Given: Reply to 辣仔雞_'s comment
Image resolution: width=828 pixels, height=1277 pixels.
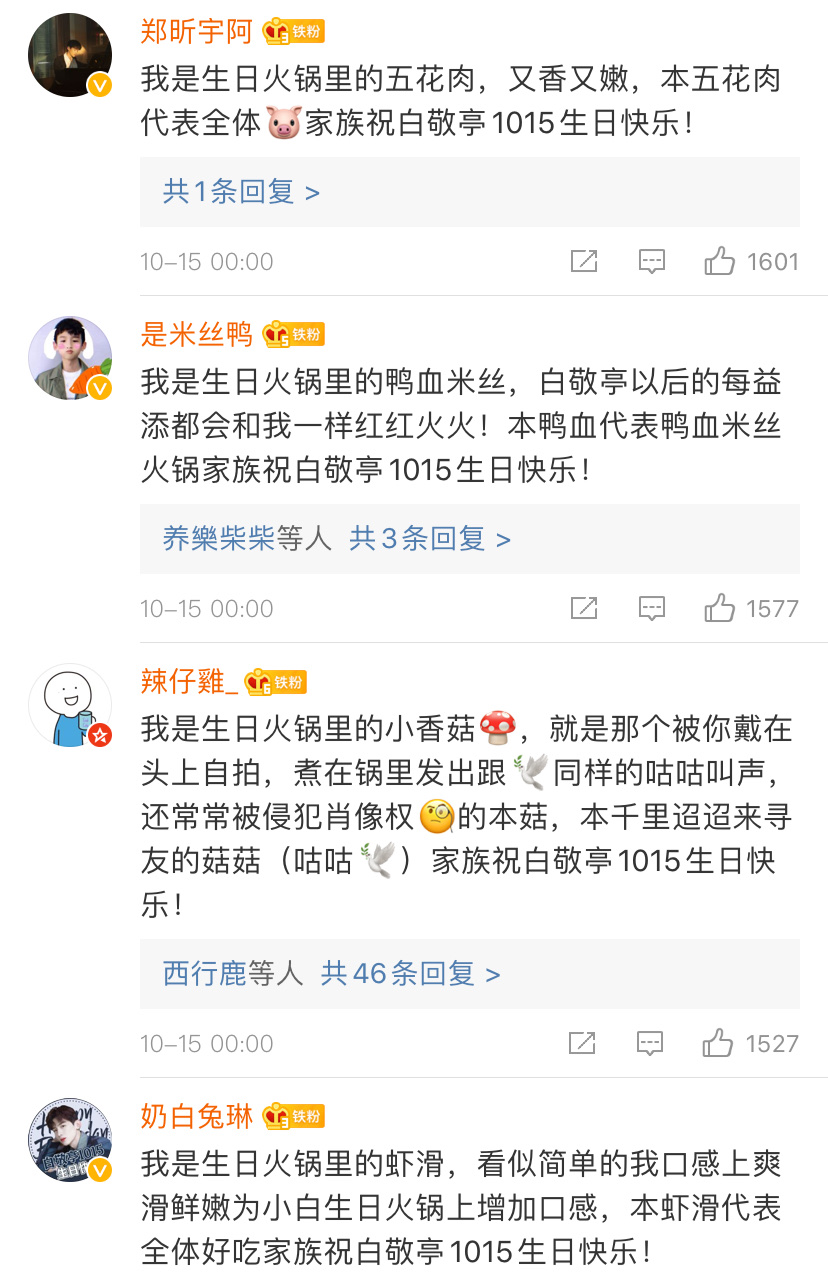Looking at the screenshot, I should (x=652, y=1043).
